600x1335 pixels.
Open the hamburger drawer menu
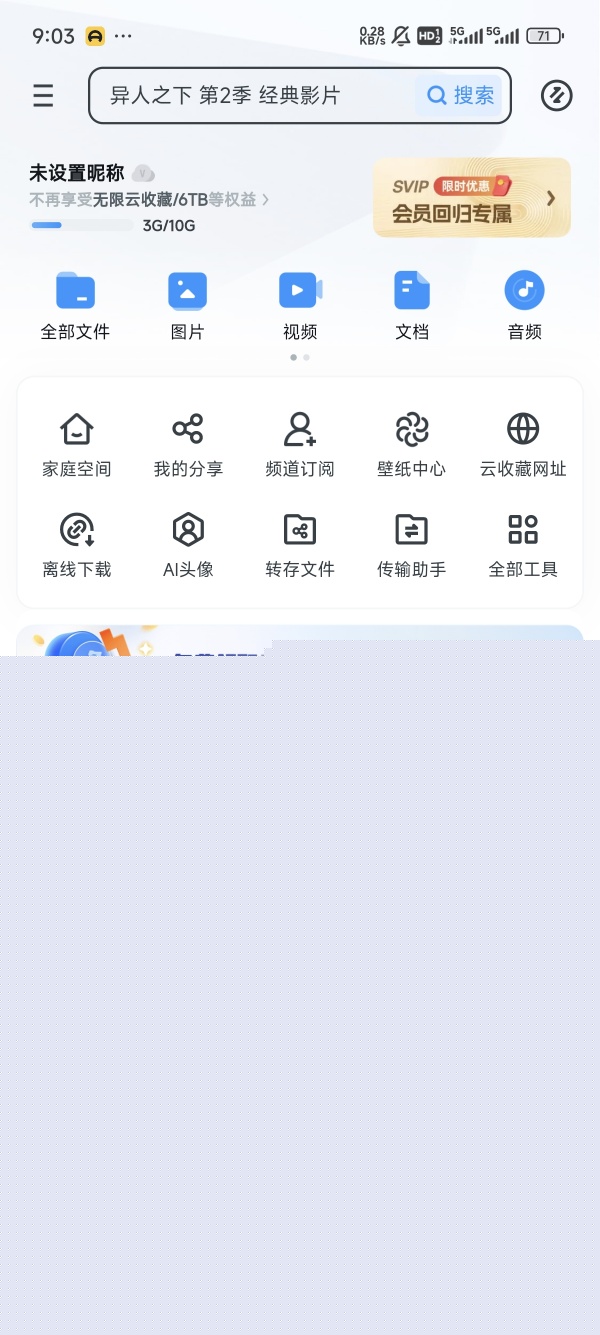(43, 96)
